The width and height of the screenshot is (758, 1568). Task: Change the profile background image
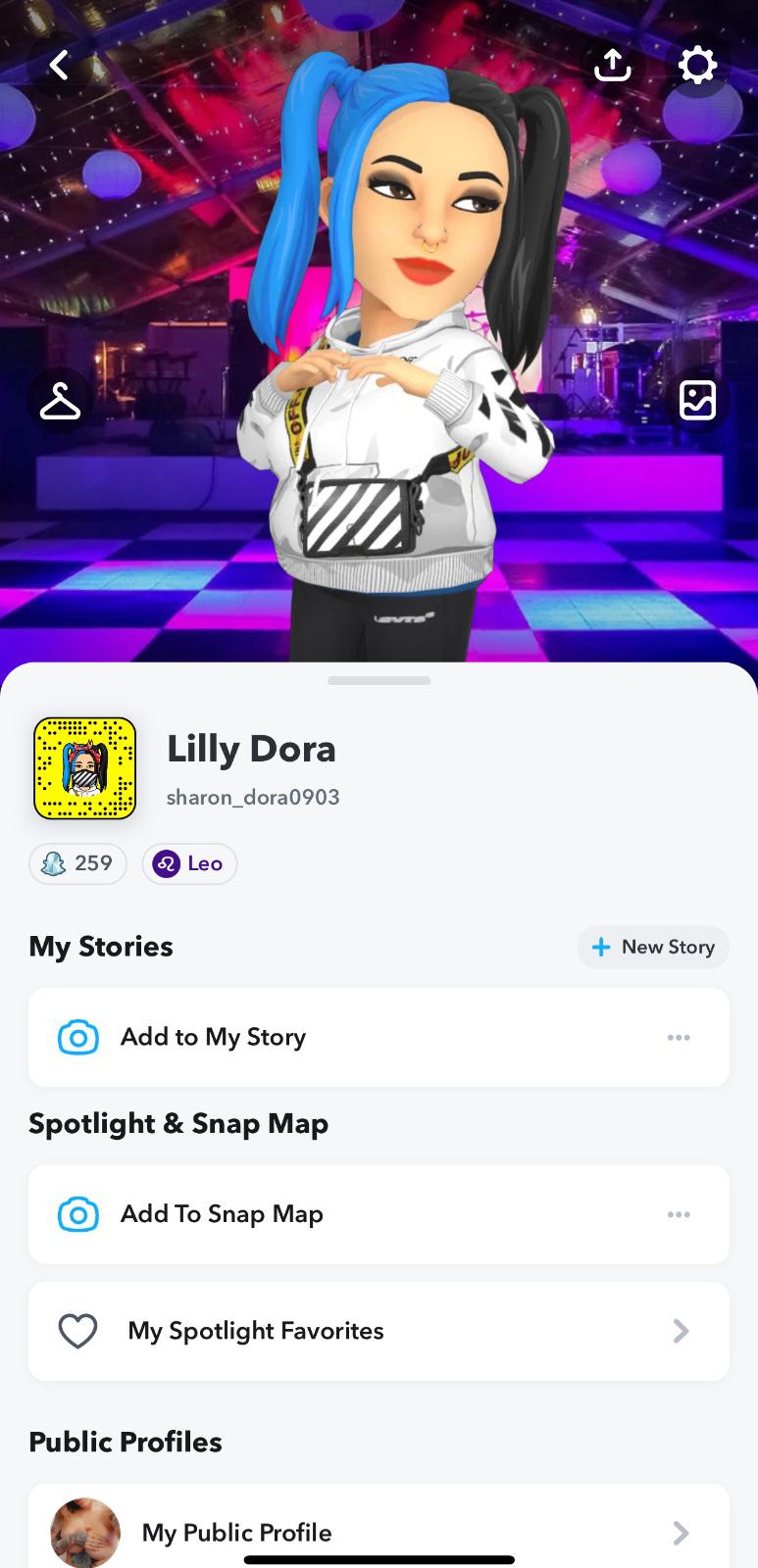point(697,401)
